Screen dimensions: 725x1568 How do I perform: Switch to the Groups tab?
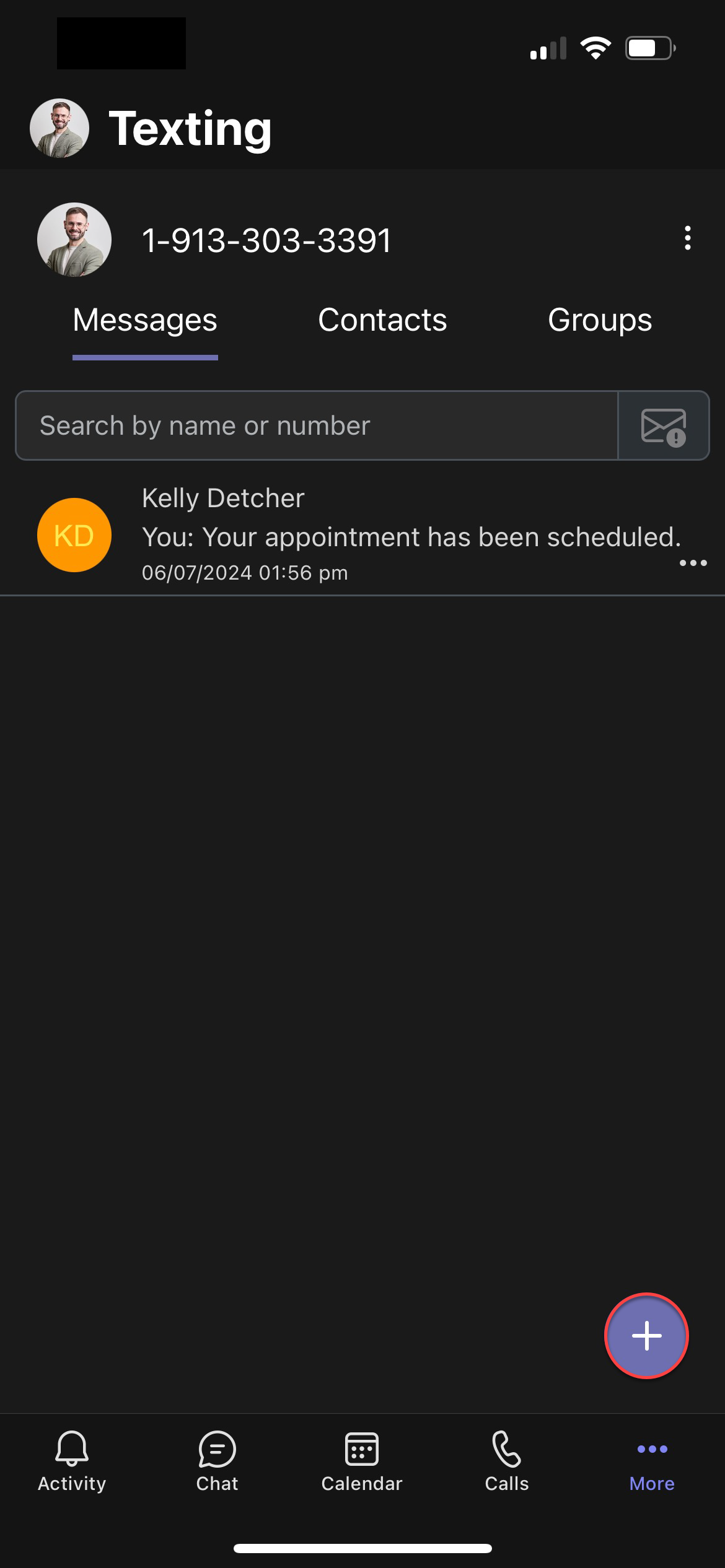coord(600,321)
